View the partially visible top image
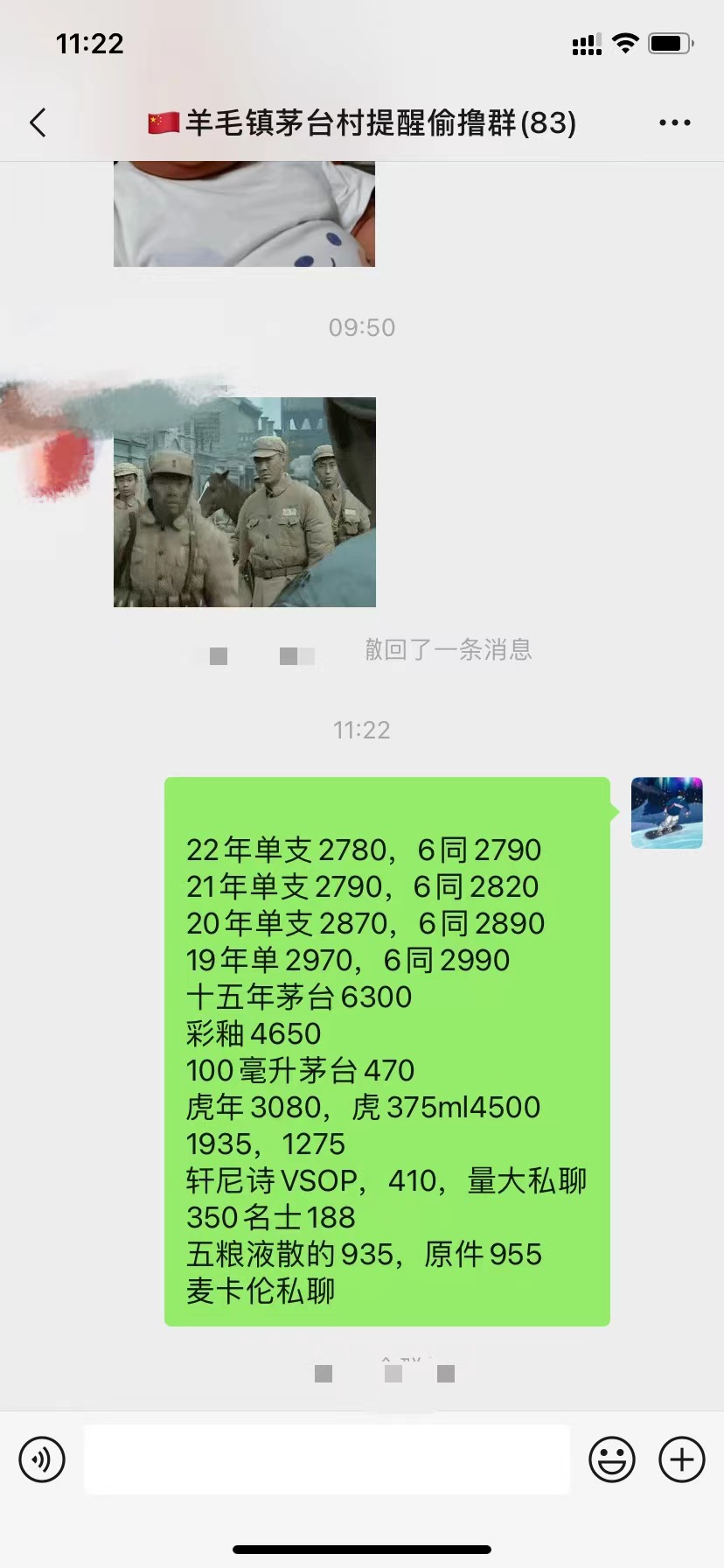The image size is (724, 1568). pos(245,213)
